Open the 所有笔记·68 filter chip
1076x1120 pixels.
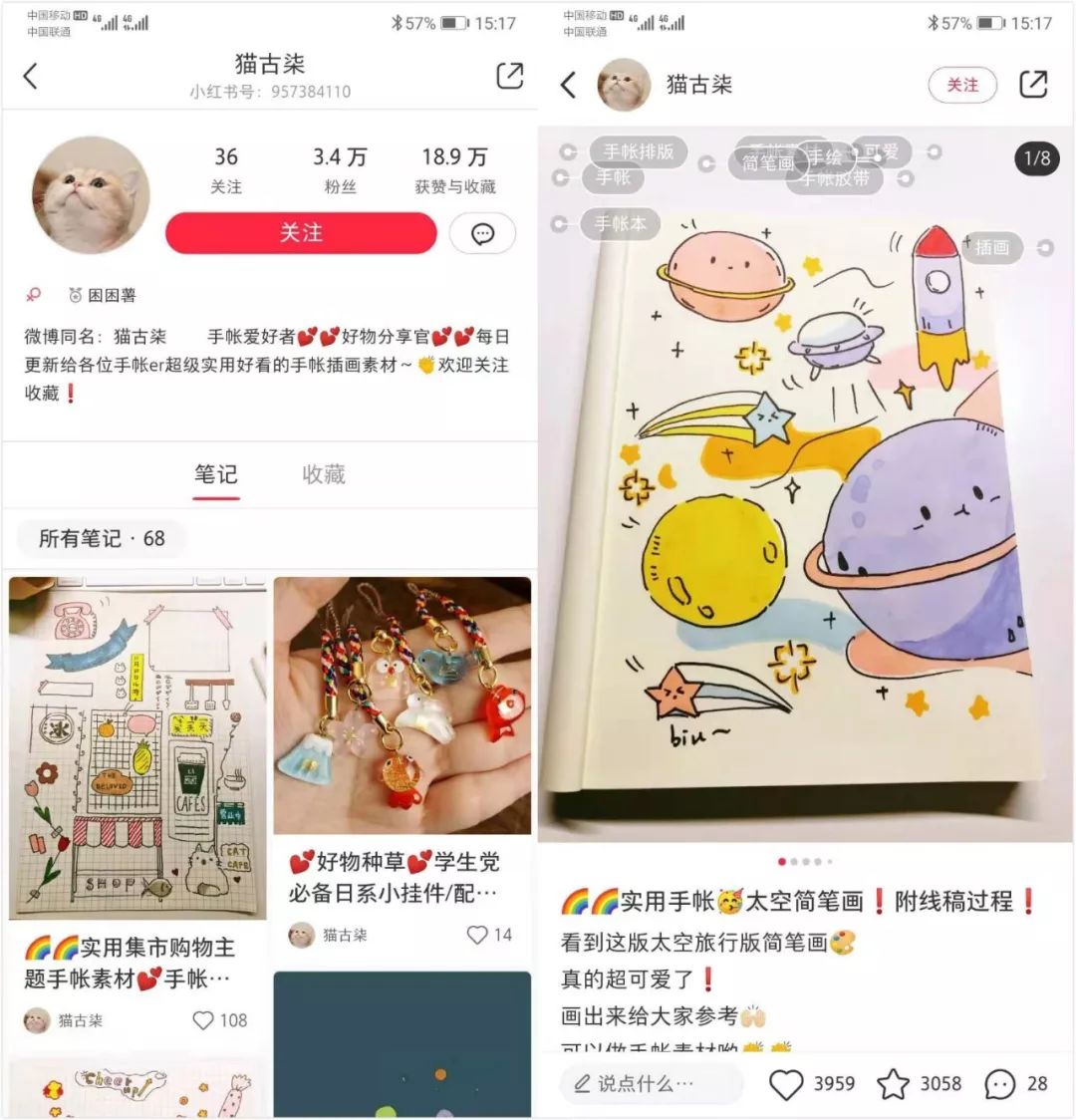coord(102,538)
